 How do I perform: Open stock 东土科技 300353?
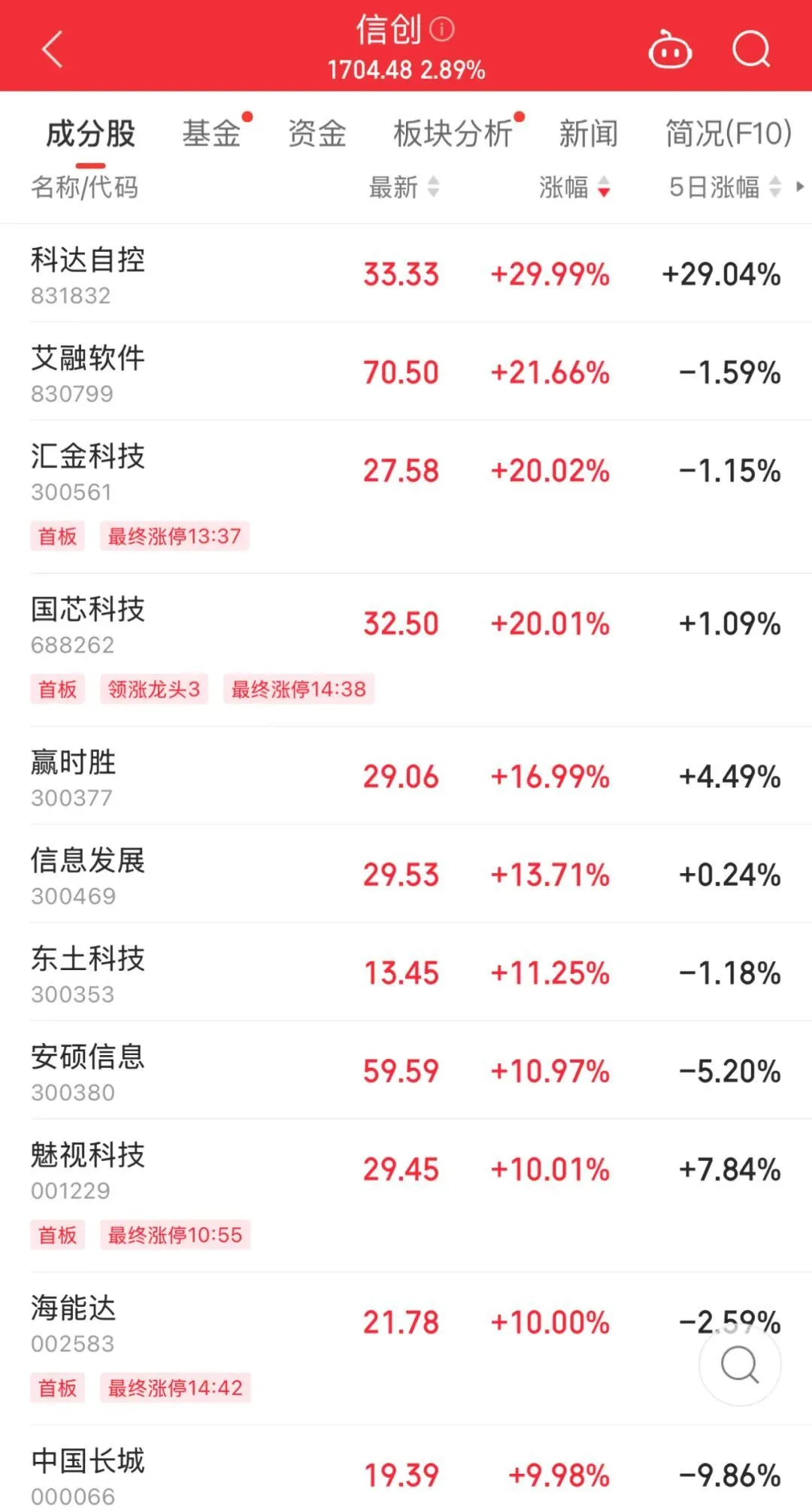tap(406, 972)
